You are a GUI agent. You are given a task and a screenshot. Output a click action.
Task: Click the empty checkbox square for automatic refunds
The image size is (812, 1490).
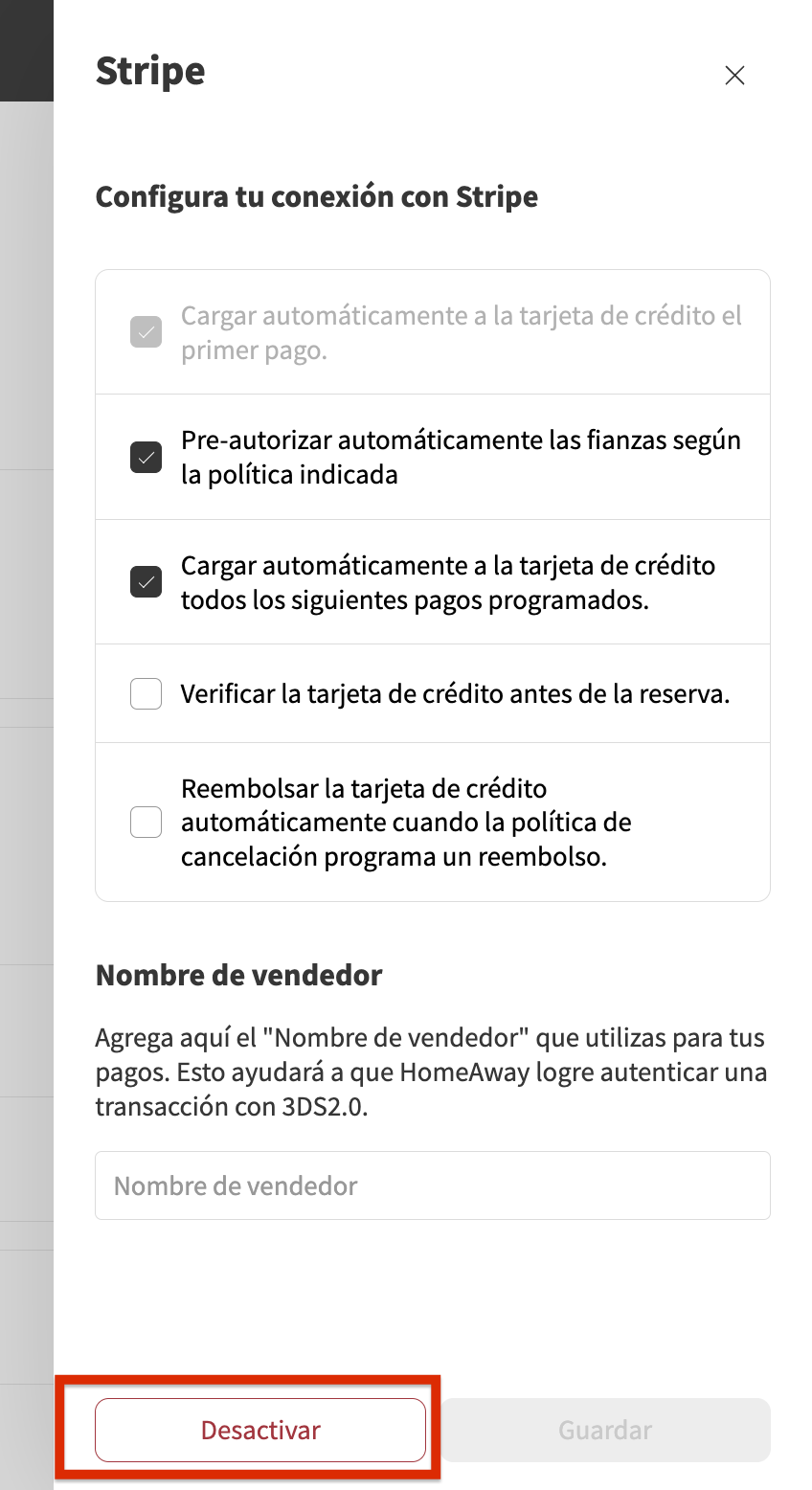point(146,822)
